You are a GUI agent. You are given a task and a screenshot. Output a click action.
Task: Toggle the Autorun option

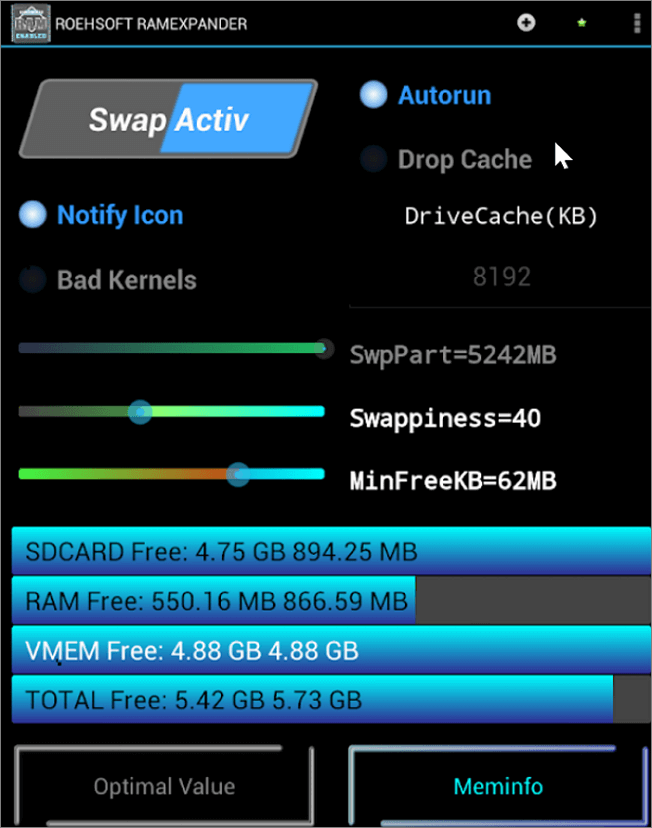374,96
